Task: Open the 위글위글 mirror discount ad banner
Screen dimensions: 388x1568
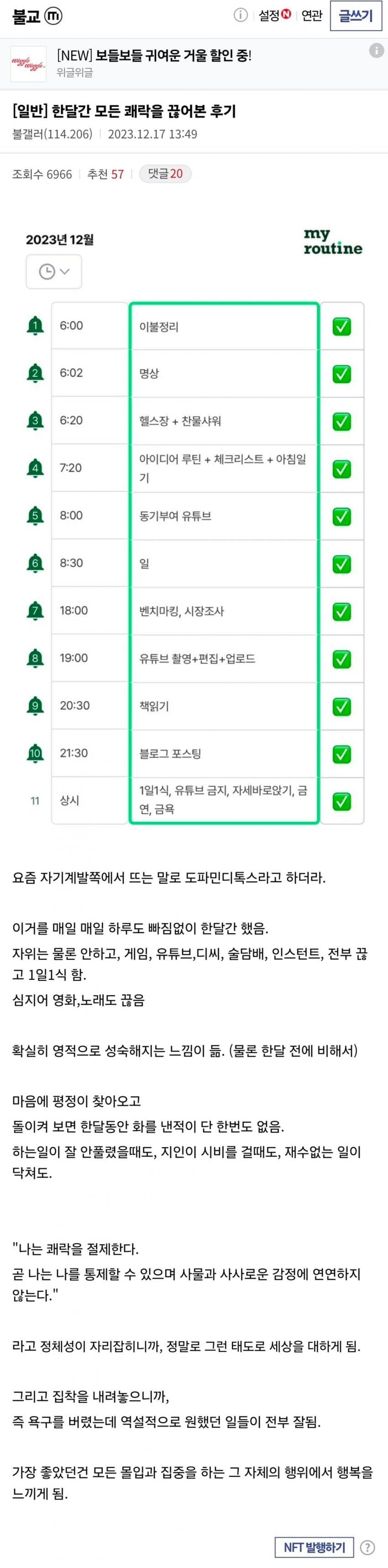Action: (x=154, y=63)
